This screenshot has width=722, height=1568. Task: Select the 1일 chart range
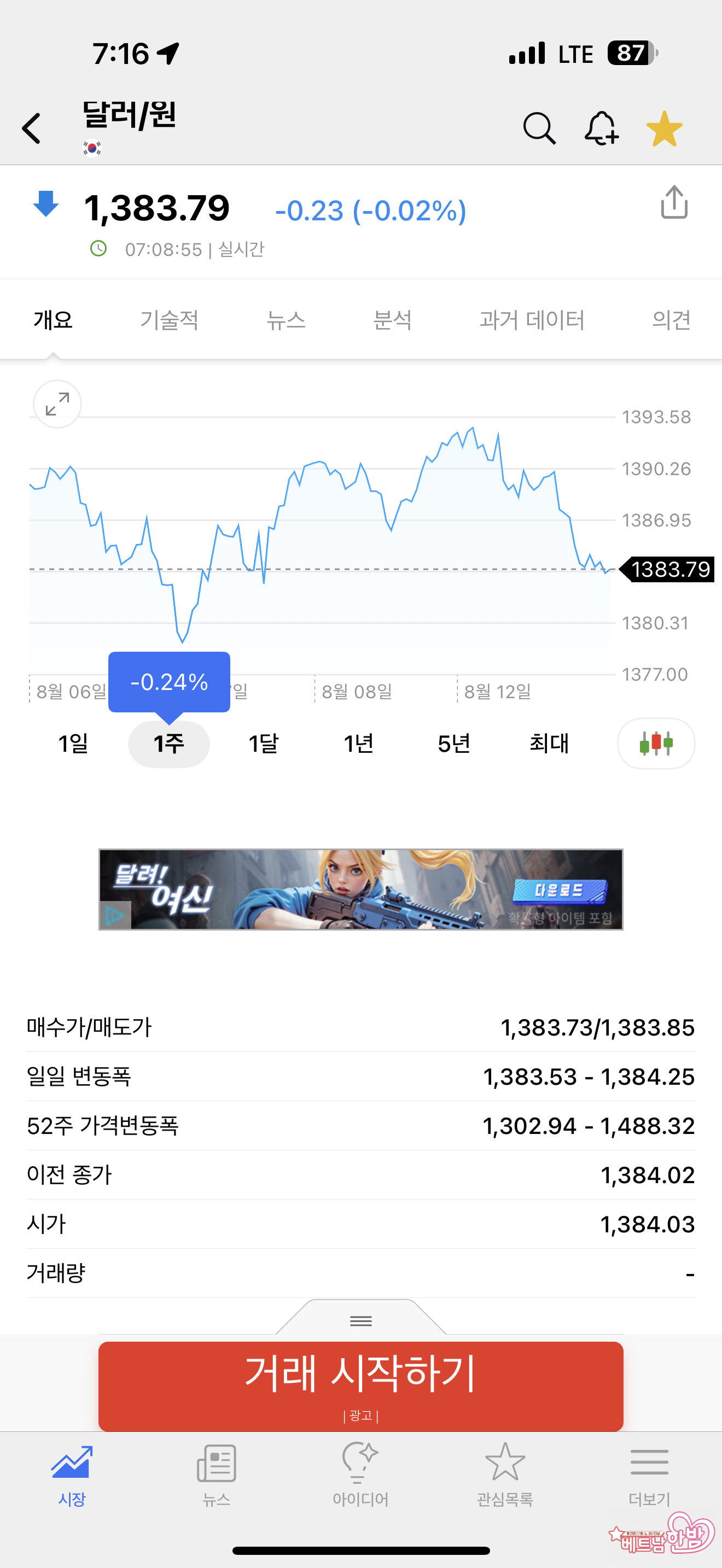coord(73,743)
